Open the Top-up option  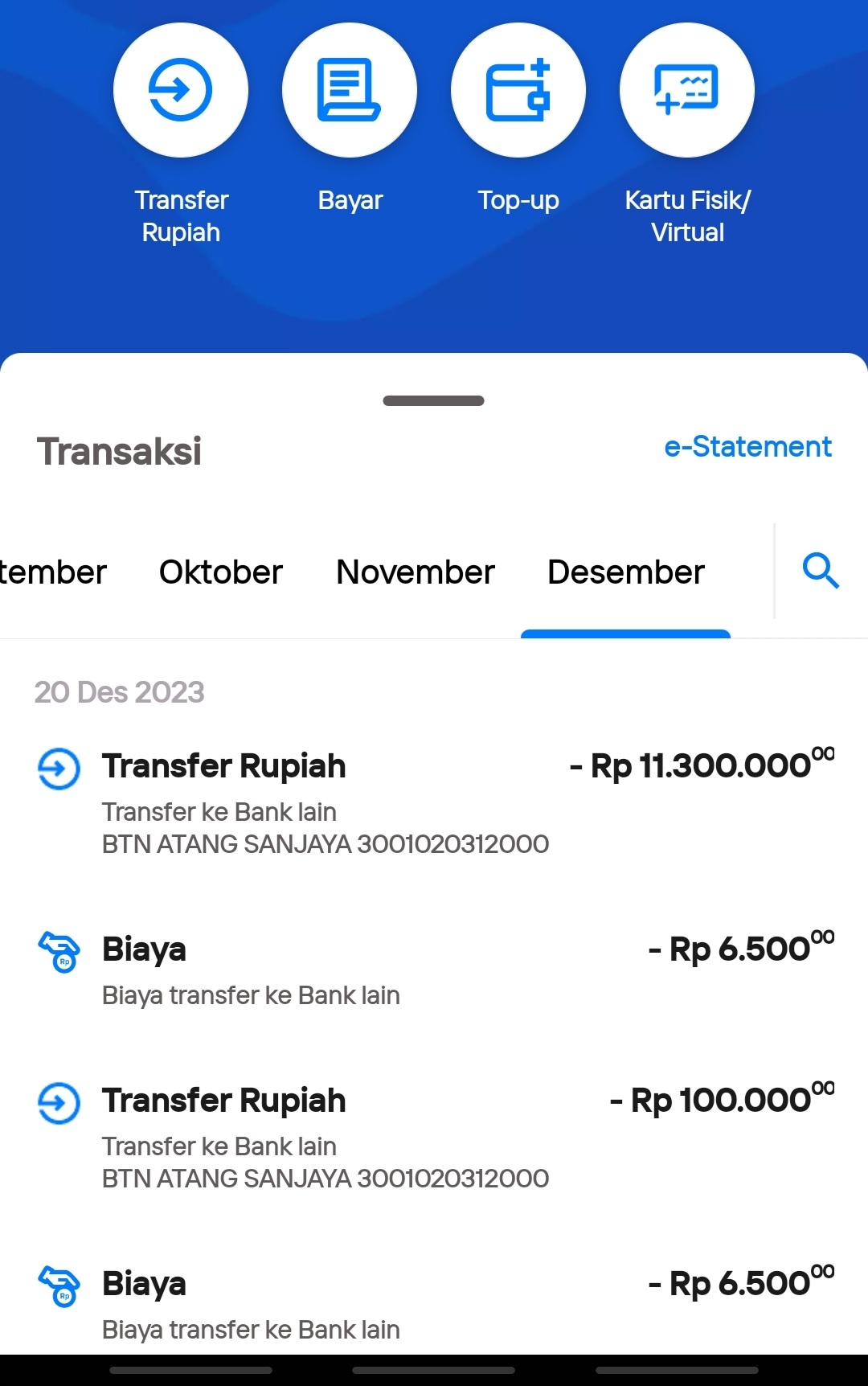pos(518,91)
